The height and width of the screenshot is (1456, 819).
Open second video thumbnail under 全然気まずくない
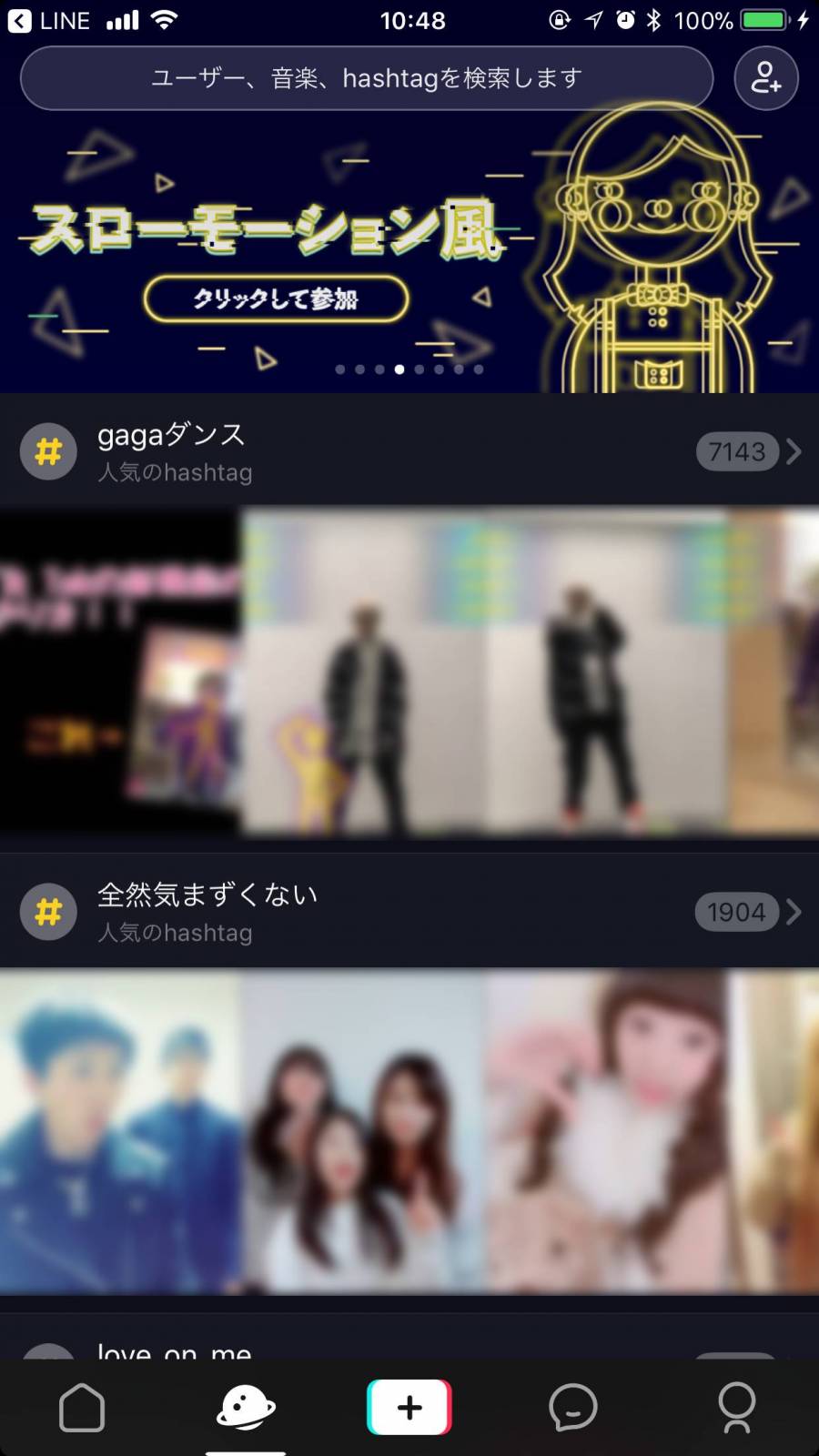point(364,1131)
